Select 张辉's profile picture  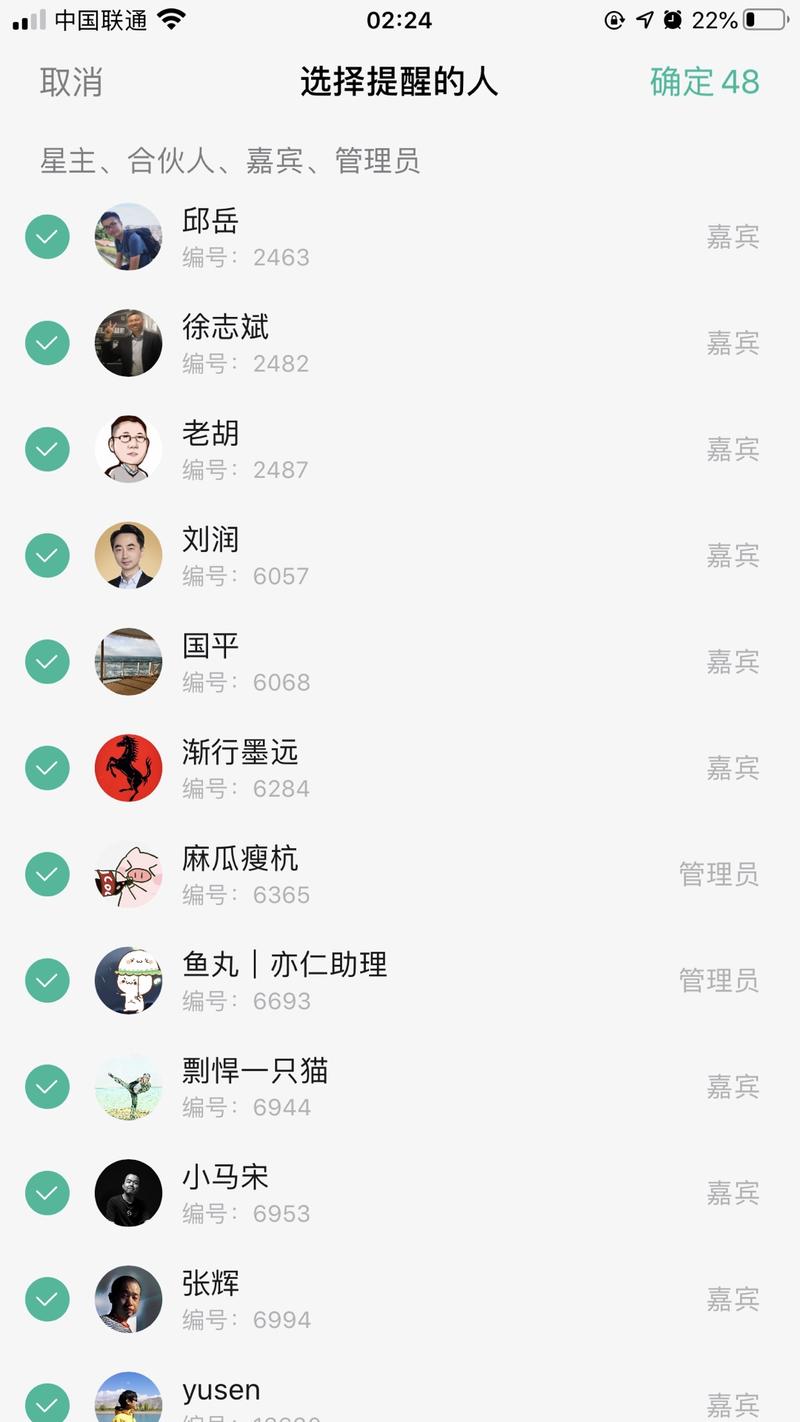click(128, 1298)
